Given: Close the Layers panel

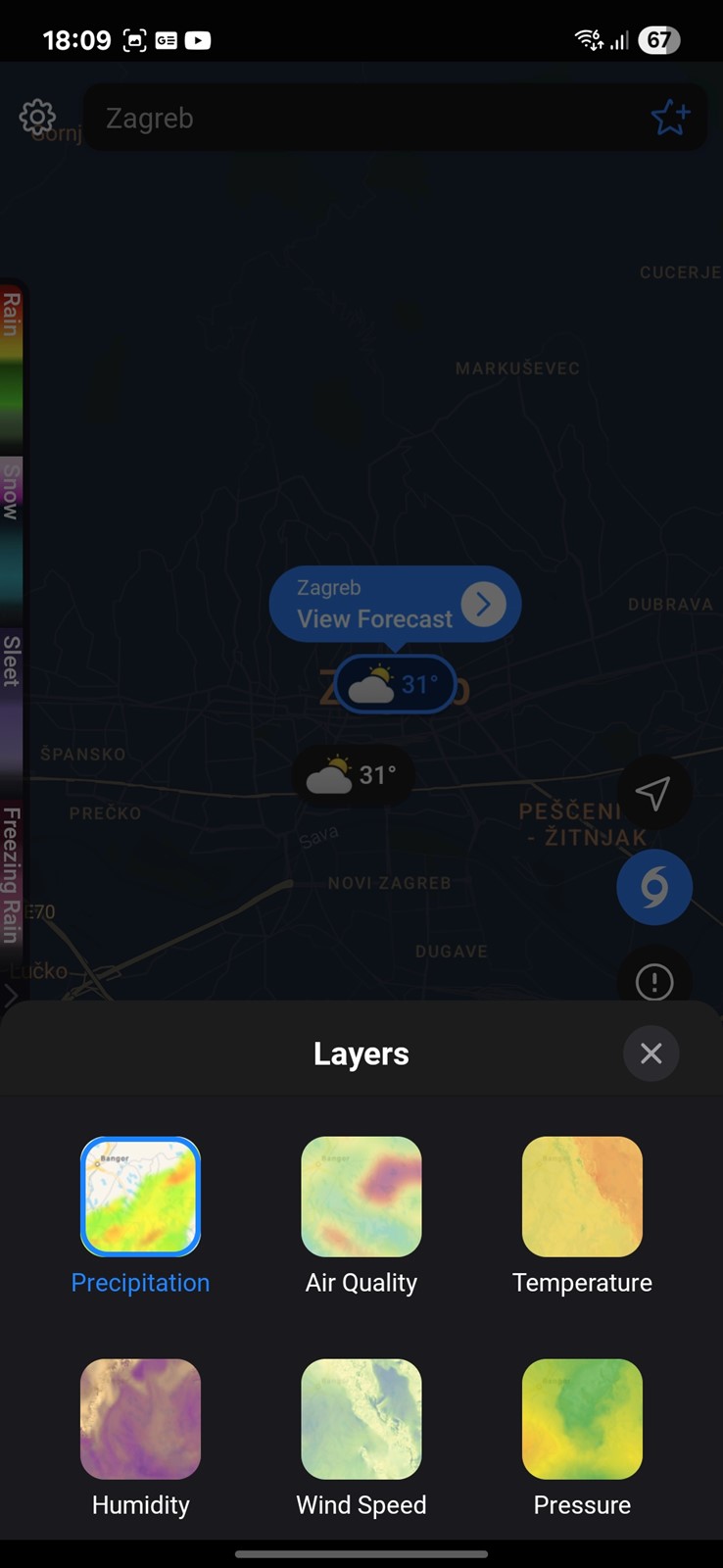Looking at the screenshot, I should [651, 1053].
